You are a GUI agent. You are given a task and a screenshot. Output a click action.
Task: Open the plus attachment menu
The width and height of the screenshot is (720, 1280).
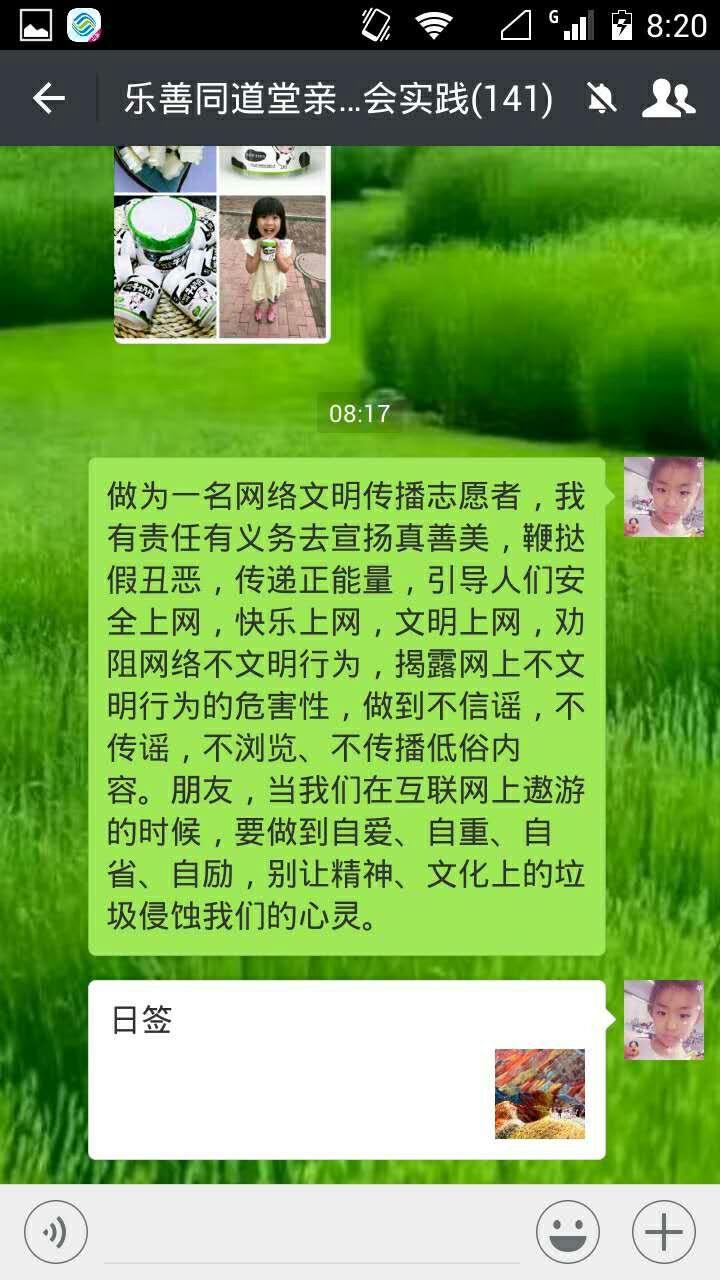(x=664, y=1232)
